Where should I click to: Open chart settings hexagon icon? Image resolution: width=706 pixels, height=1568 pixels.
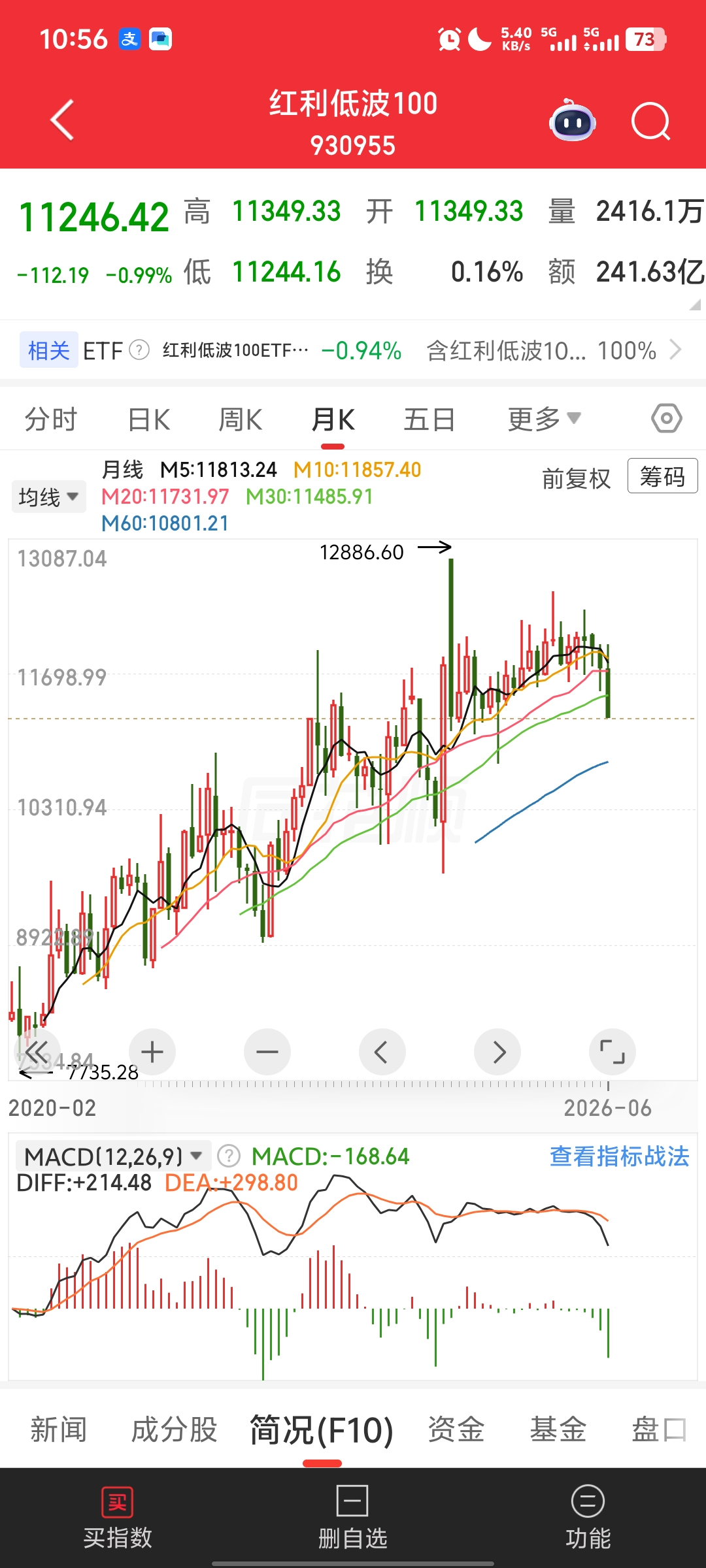[667, 418]
